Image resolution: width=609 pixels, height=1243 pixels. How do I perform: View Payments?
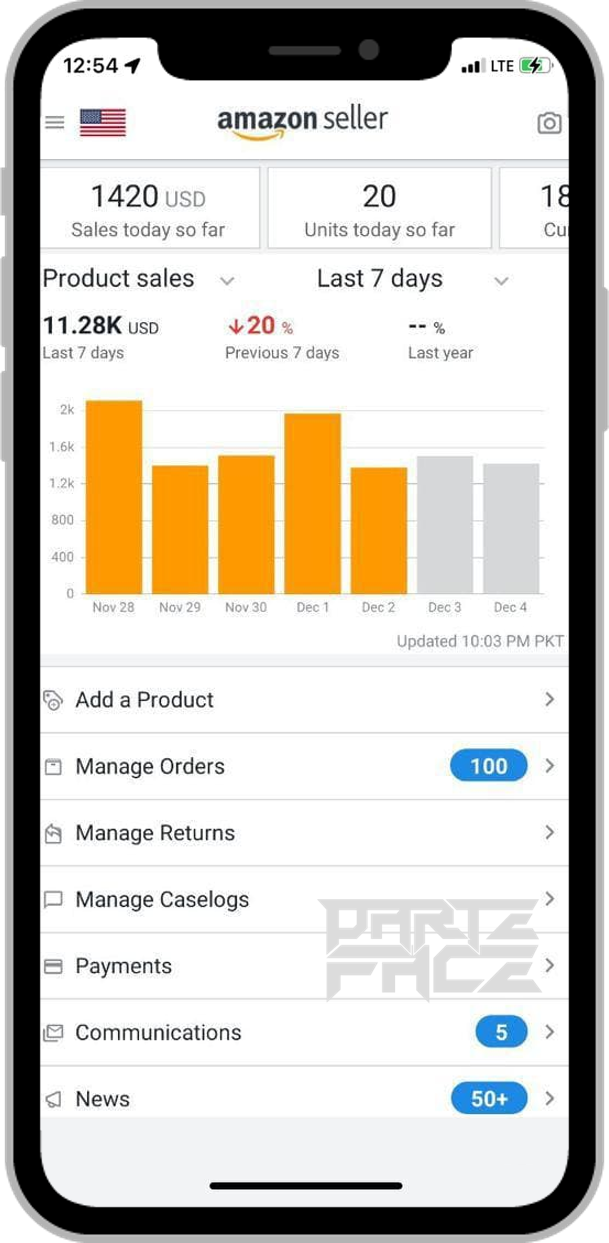coord(304,966)
